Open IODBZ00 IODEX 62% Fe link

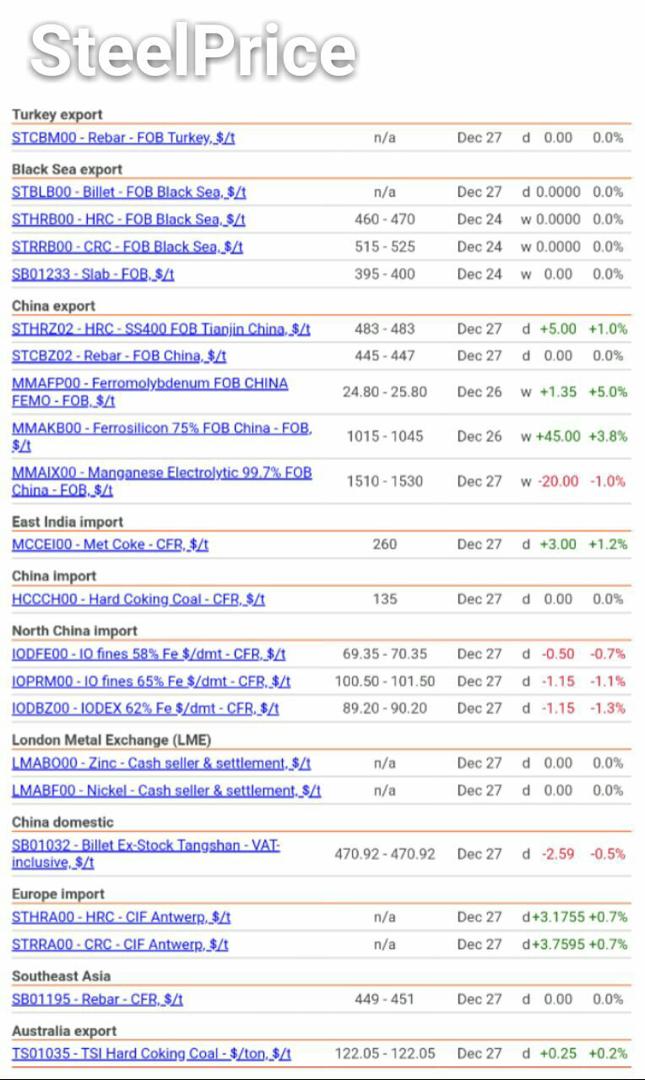point(145,709)
